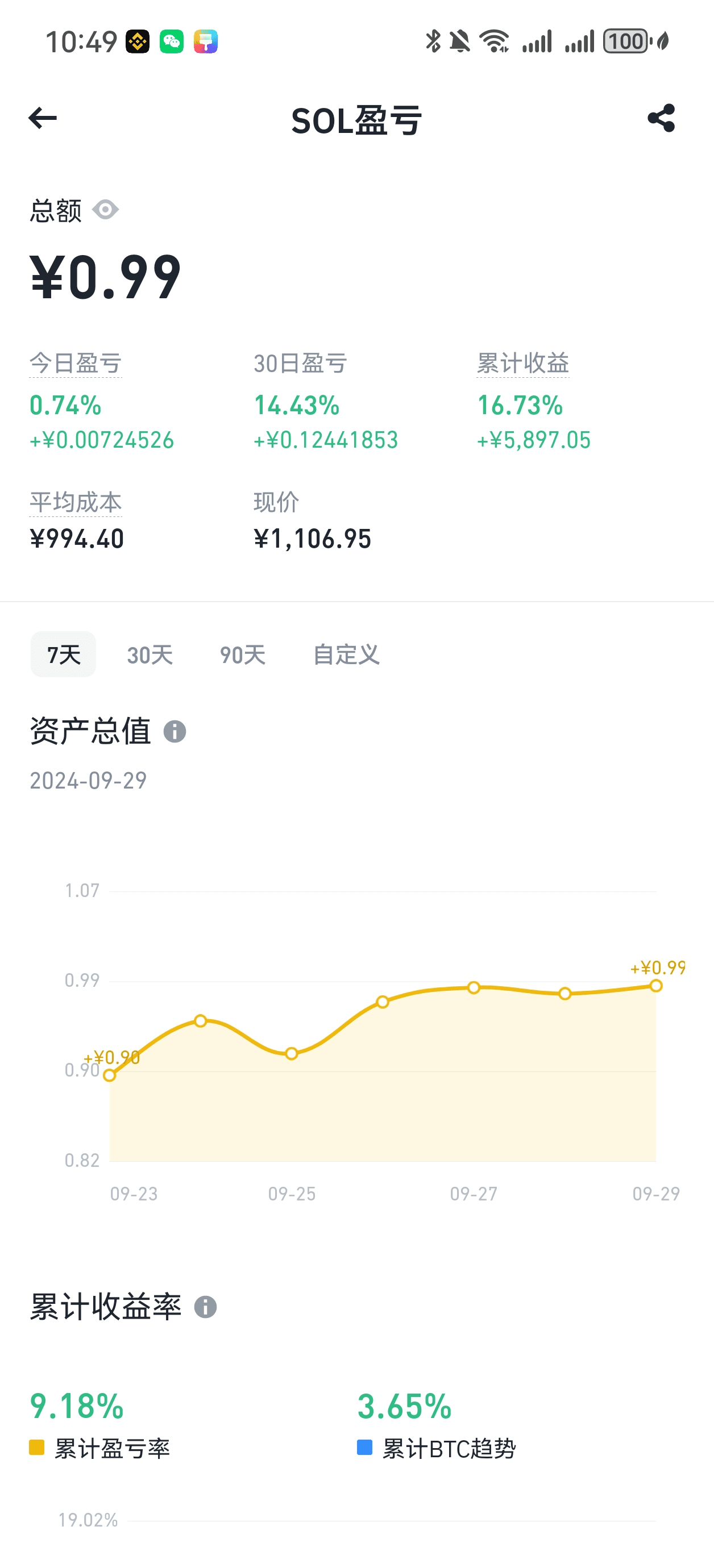Switch to the 30天 time range
The image size is (714, 1568).
(x=150, y=655)
